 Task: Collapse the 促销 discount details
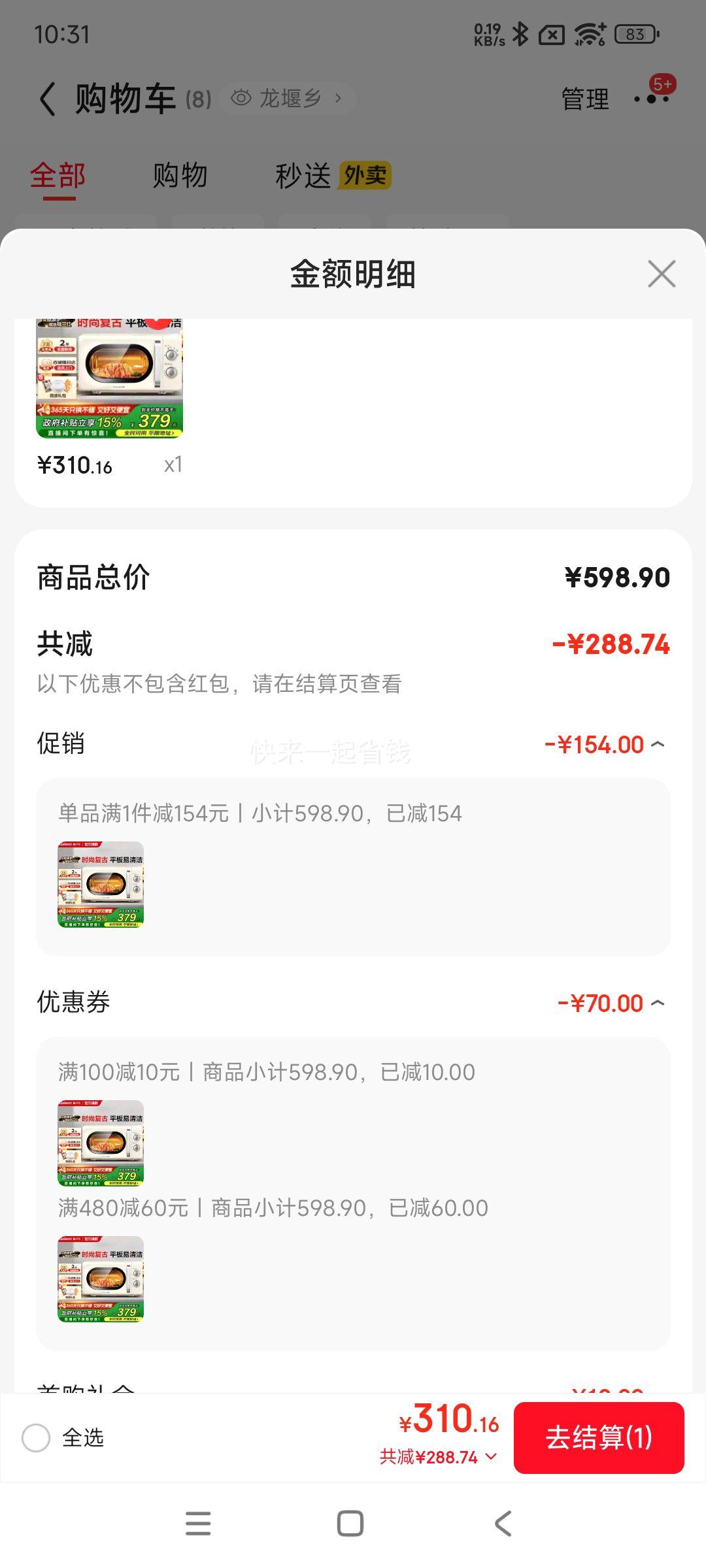[658, 744]
